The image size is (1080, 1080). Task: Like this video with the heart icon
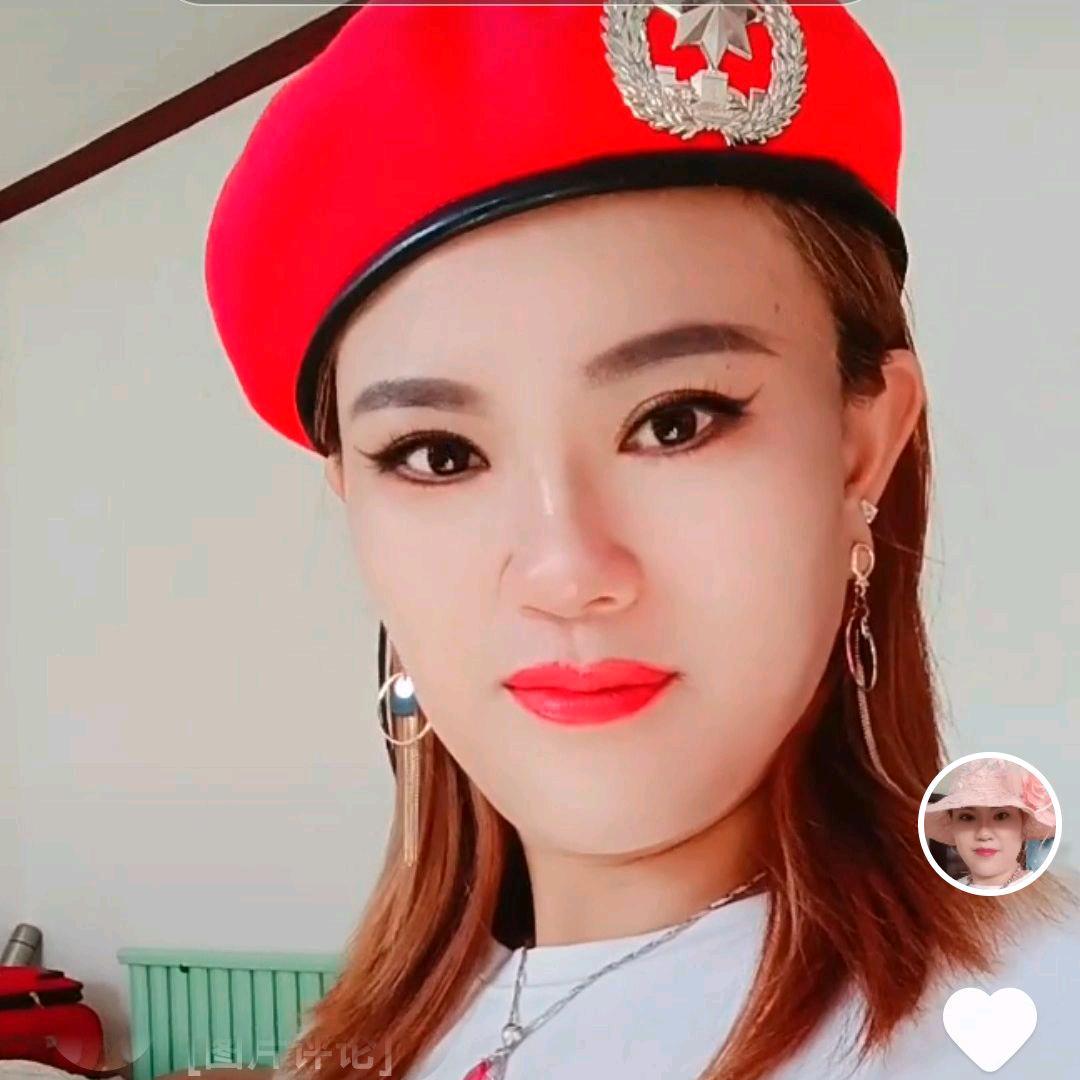pyautogui.click(x=989, y=1027)
